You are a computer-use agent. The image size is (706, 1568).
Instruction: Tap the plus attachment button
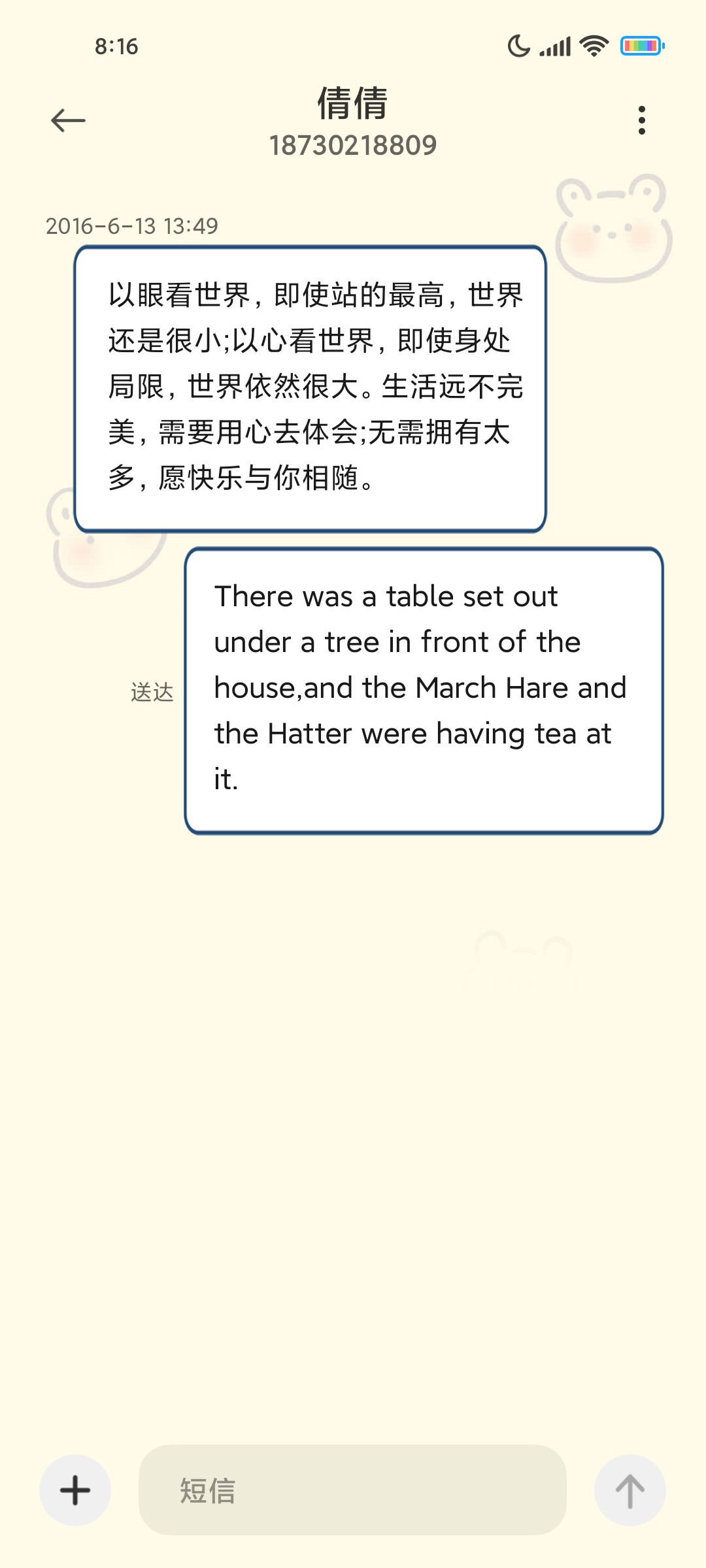75,1490
